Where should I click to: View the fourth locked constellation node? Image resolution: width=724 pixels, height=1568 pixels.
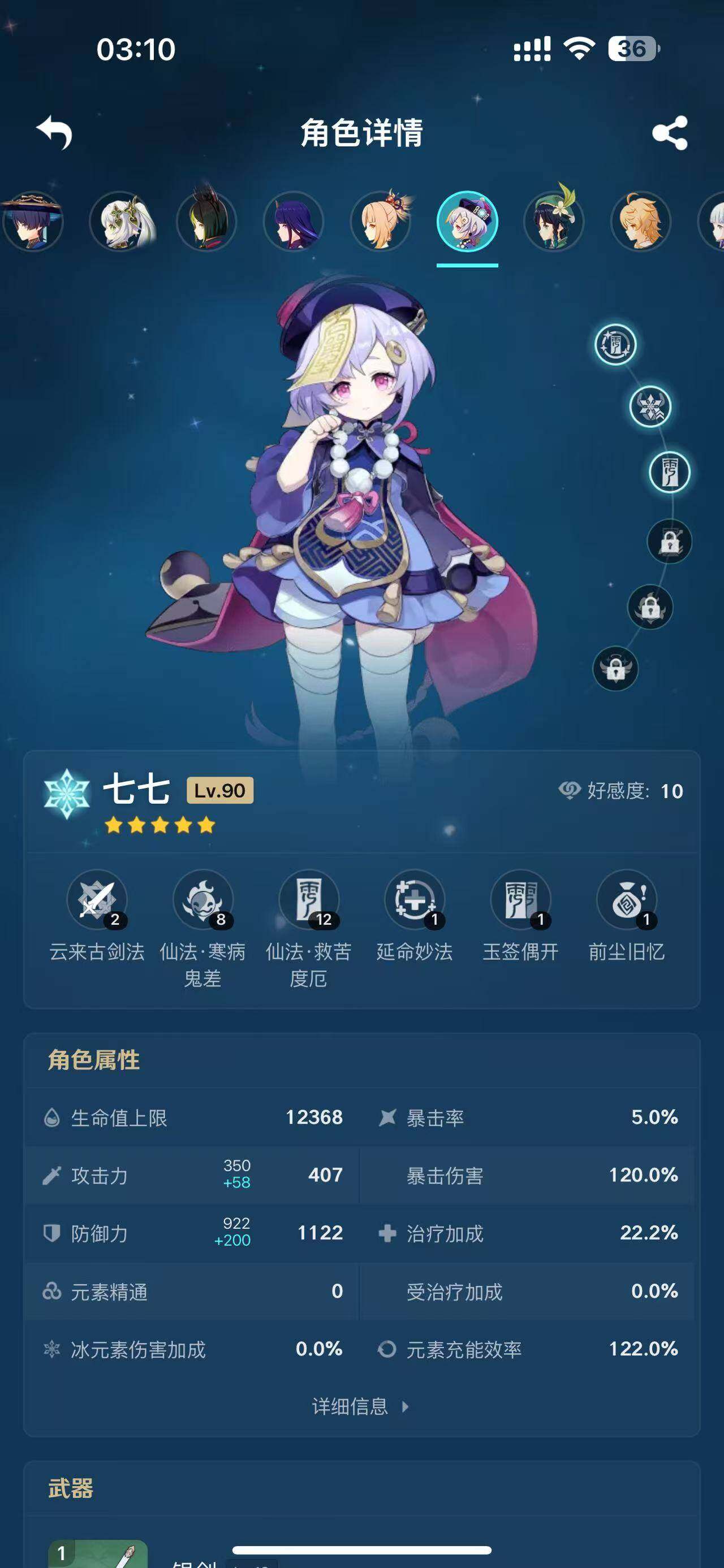pos(669,541)
